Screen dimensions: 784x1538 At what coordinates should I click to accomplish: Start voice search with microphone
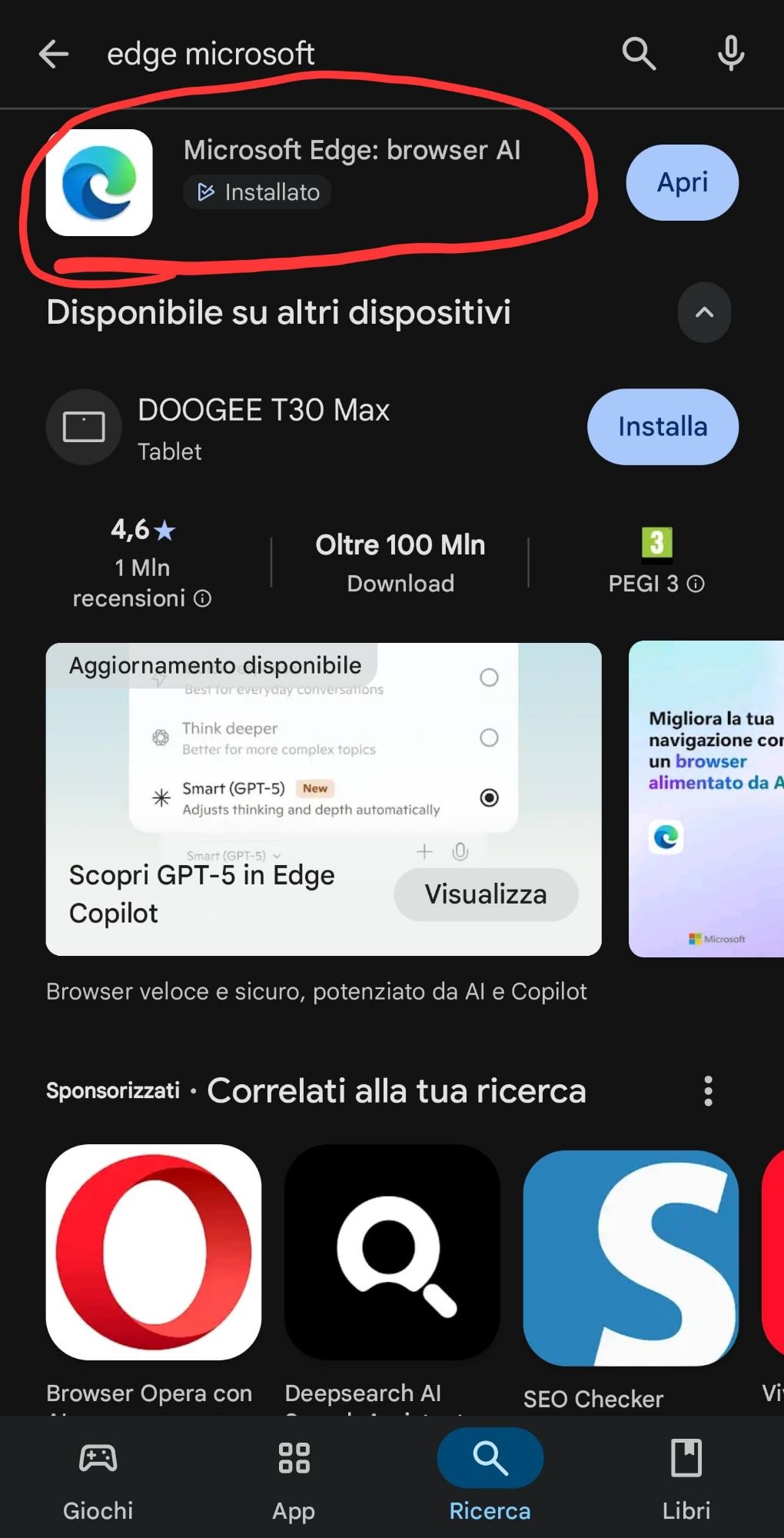pyautogui.click(x=730, y=54)
